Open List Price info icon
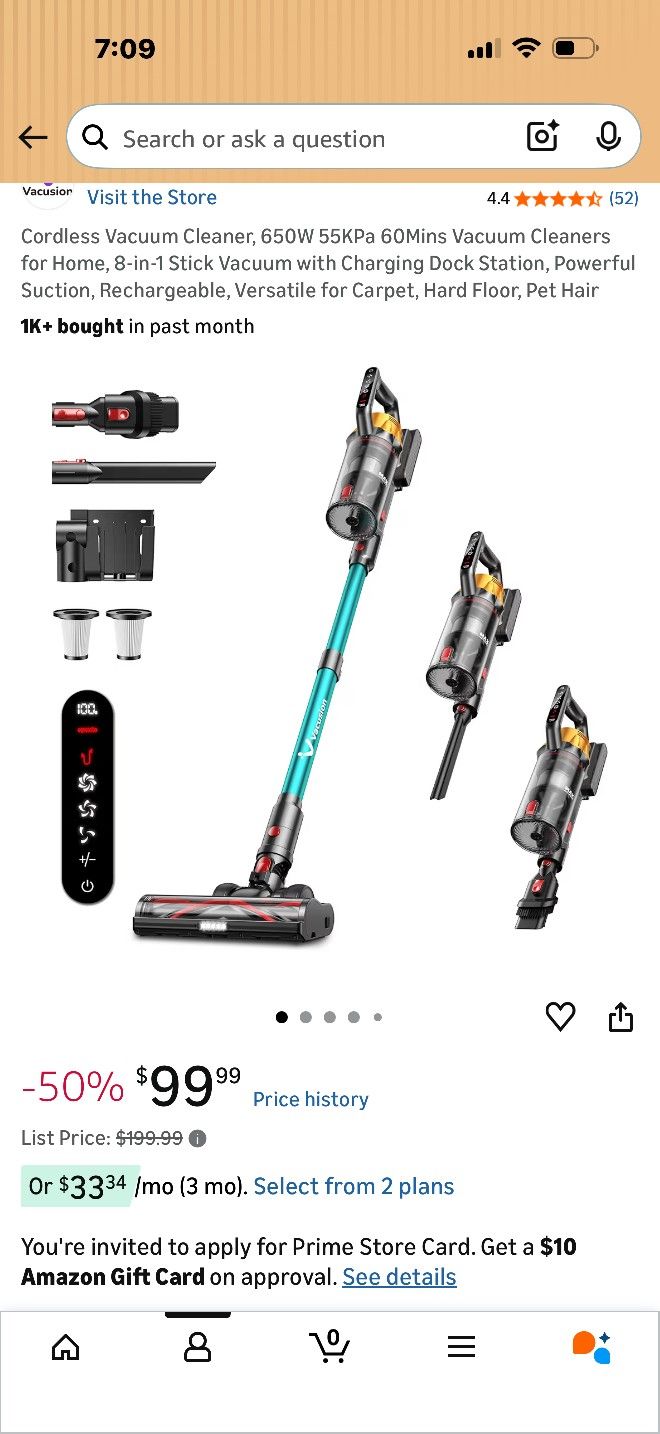This screenshot has height=1434, width=660. 198,1138
